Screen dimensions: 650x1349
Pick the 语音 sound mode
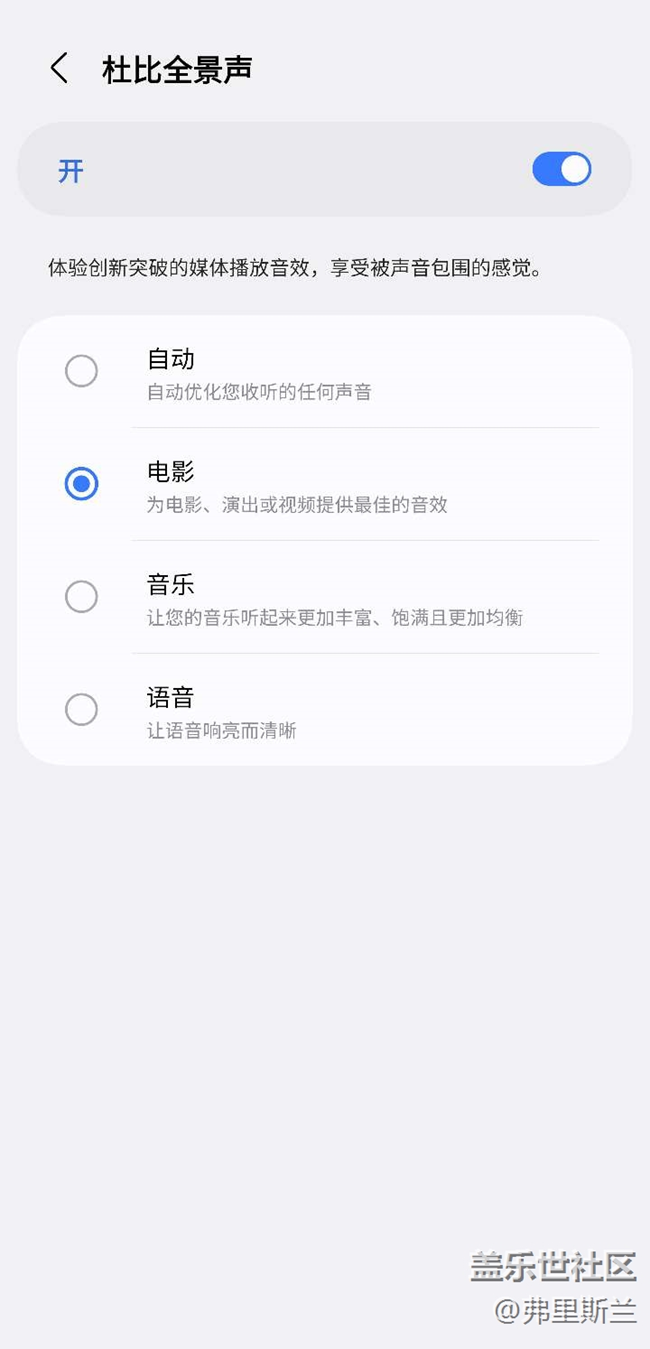pyautogui.click(x=81, y=710)
